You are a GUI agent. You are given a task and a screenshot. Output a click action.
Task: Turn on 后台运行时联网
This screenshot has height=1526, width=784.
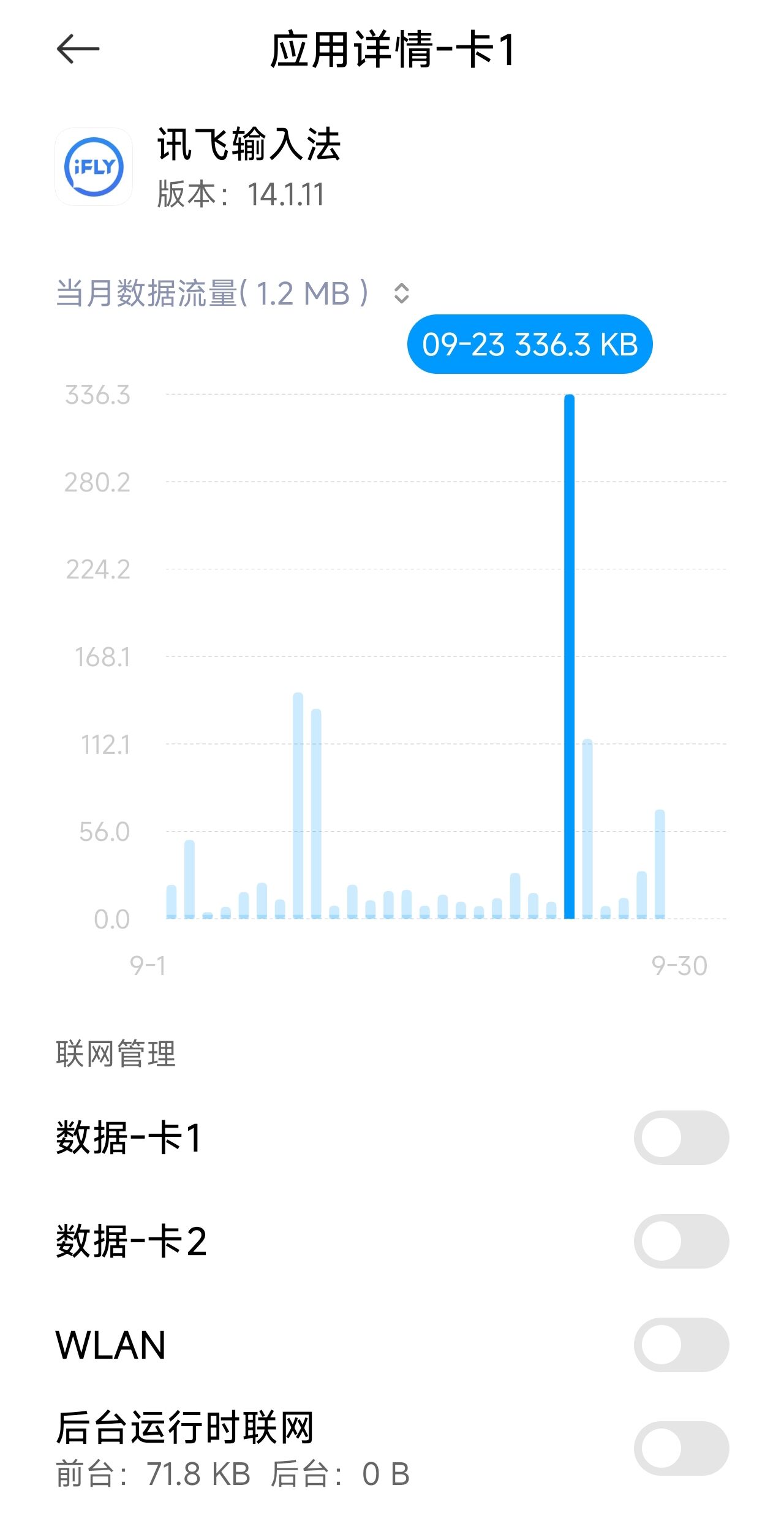point(680,1448)
